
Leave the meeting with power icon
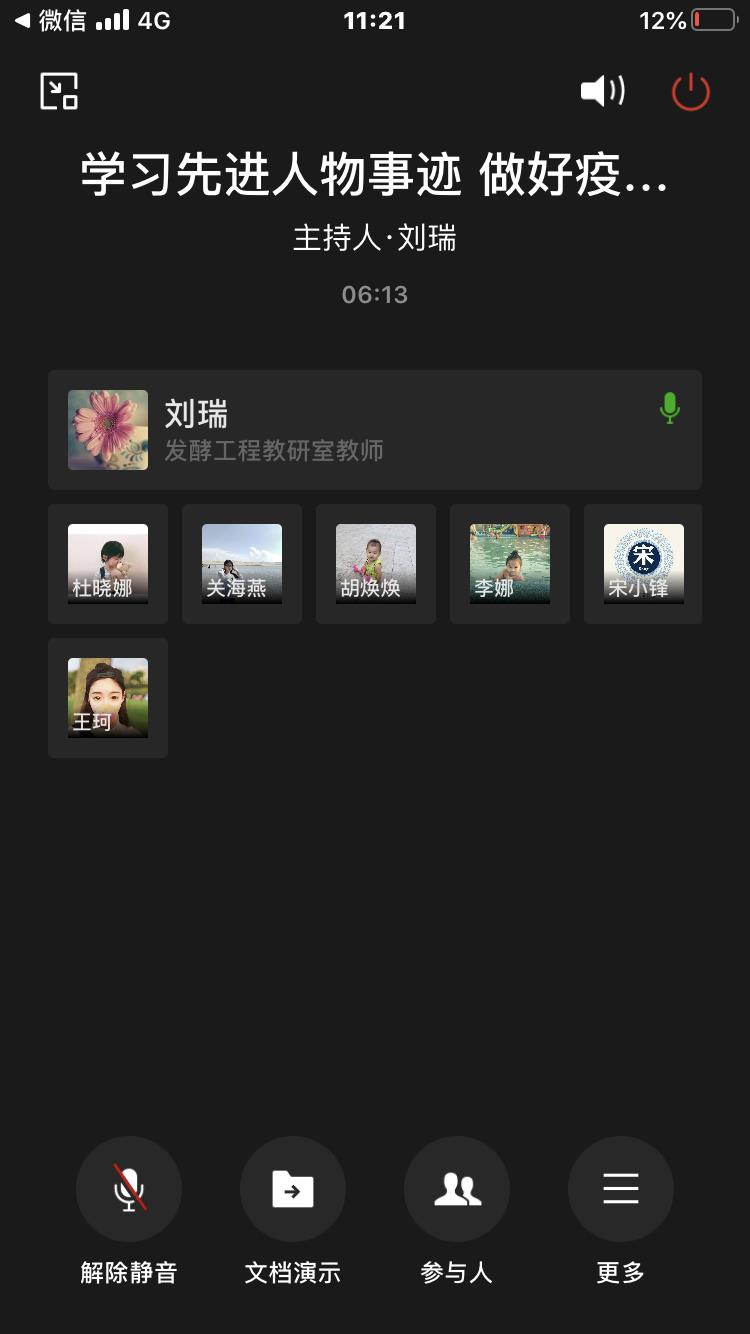click(690, 92)
